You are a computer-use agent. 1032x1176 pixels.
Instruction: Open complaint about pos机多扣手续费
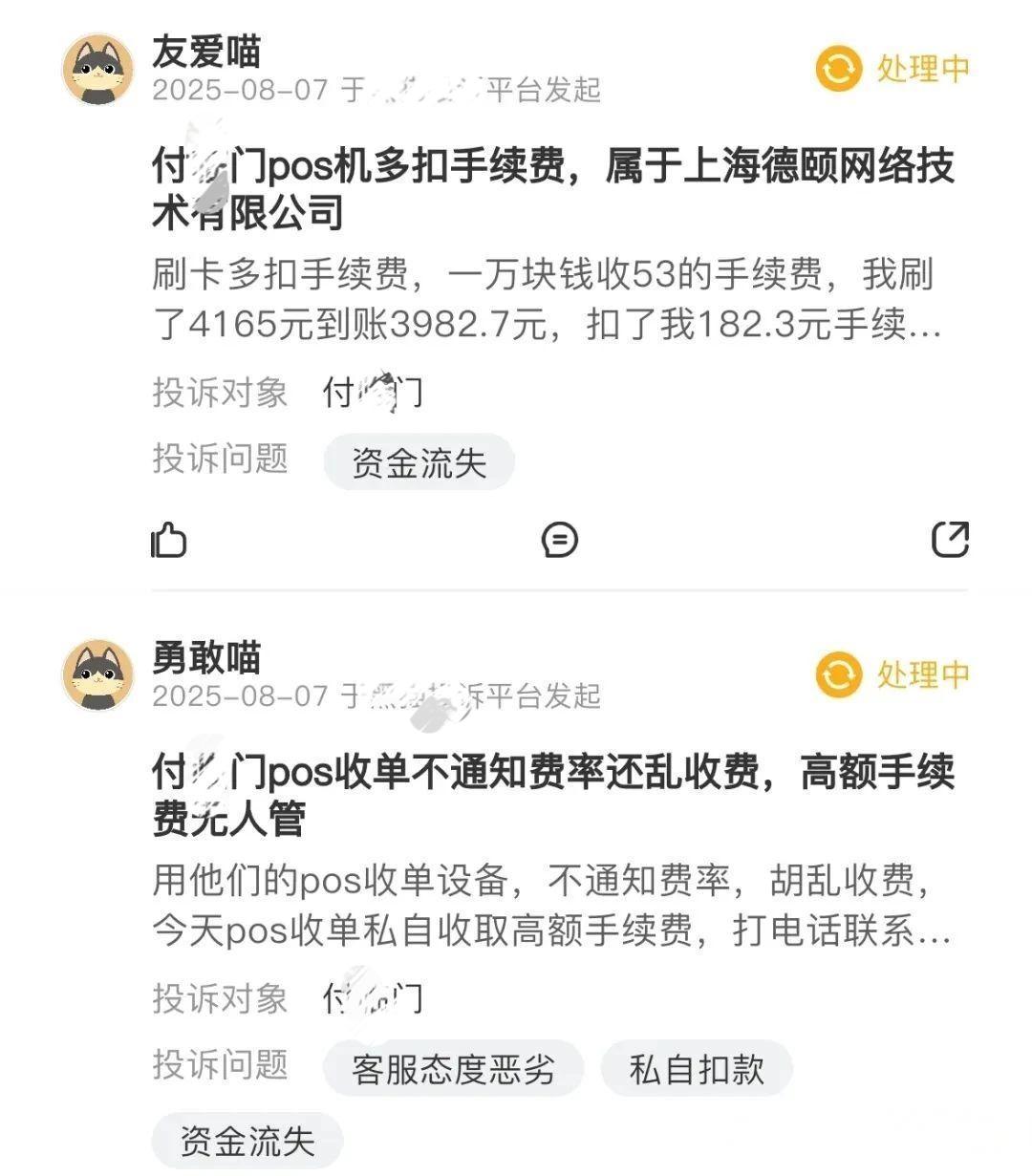pyautogui.click(x=552, y=189)
